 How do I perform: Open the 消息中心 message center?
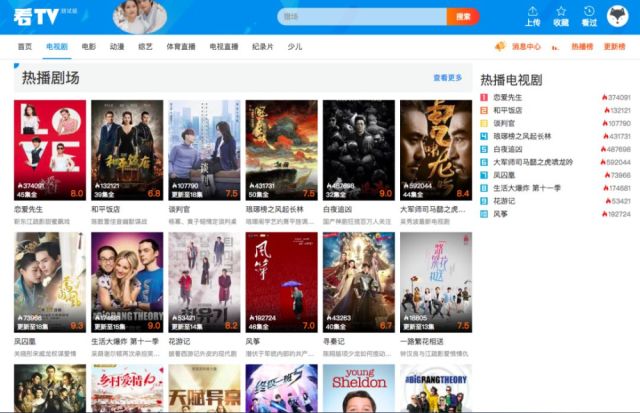(x=519, y=47)
